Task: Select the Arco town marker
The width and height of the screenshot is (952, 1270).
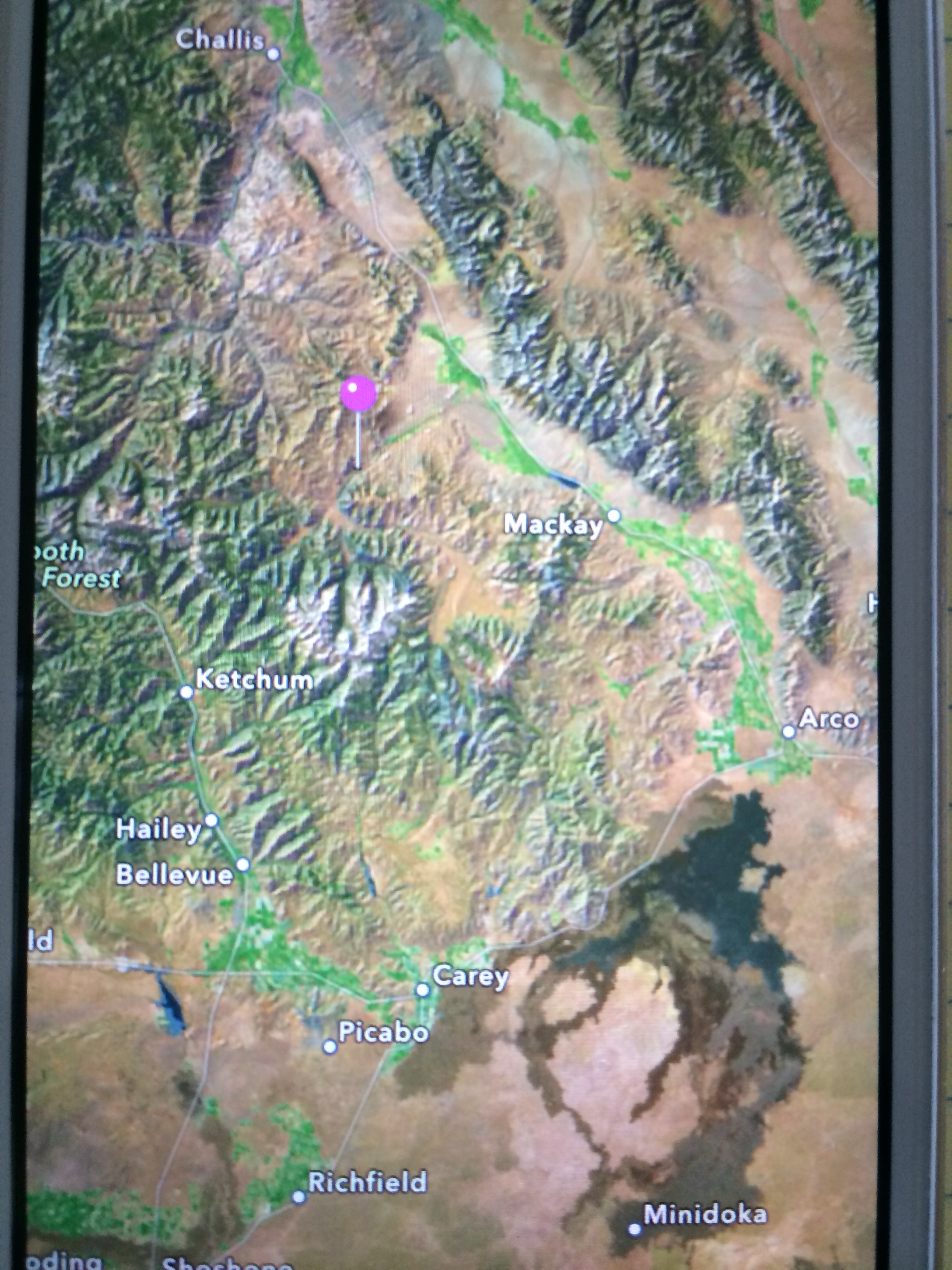Action: [x=789, y=731]
